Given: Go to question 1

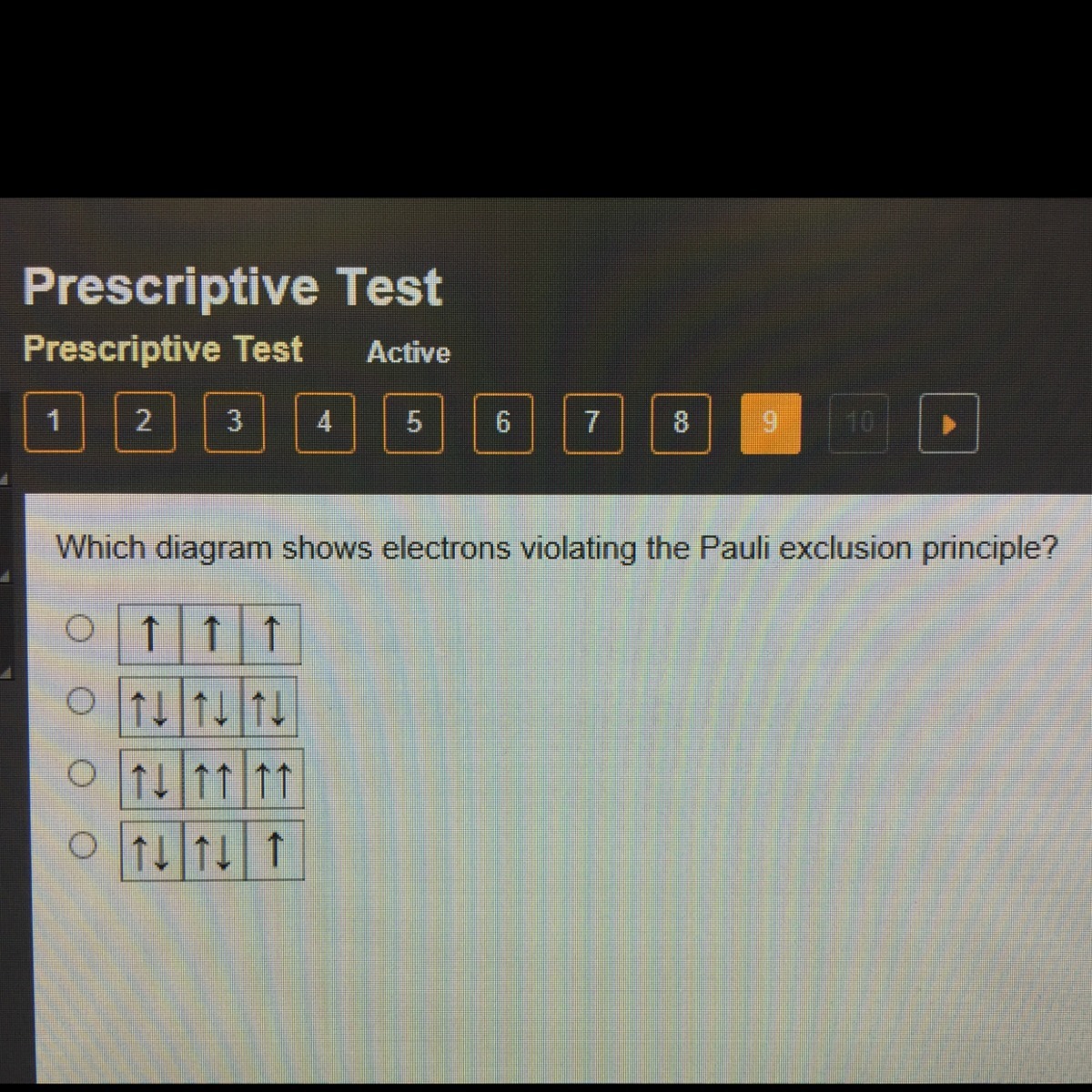Looking at the screenshot, I should tap(55, 422).
